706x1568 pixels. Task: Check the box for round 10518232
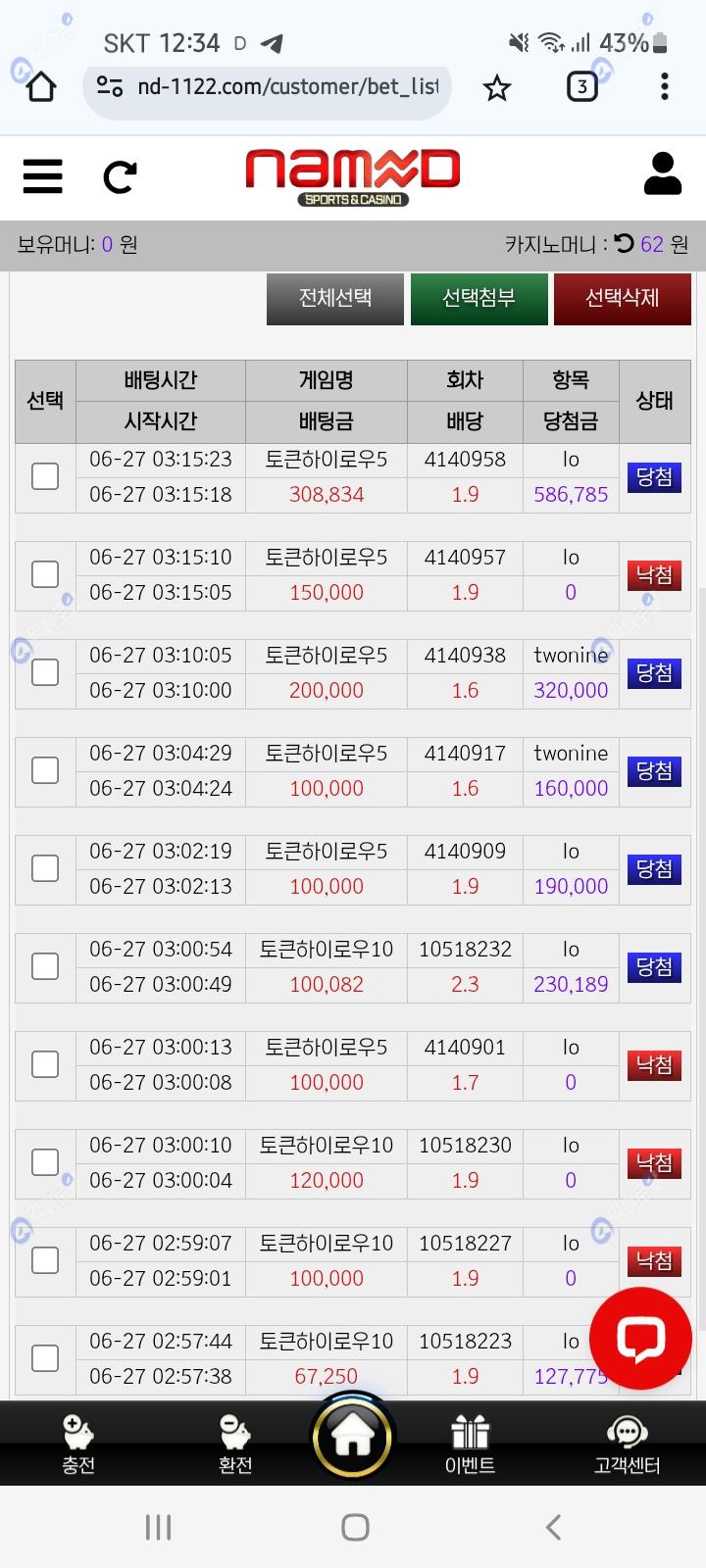45,966
